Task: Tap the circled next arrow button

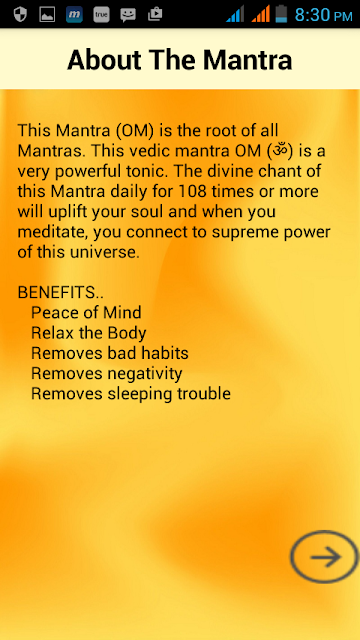Action: (x=325, y=556)
